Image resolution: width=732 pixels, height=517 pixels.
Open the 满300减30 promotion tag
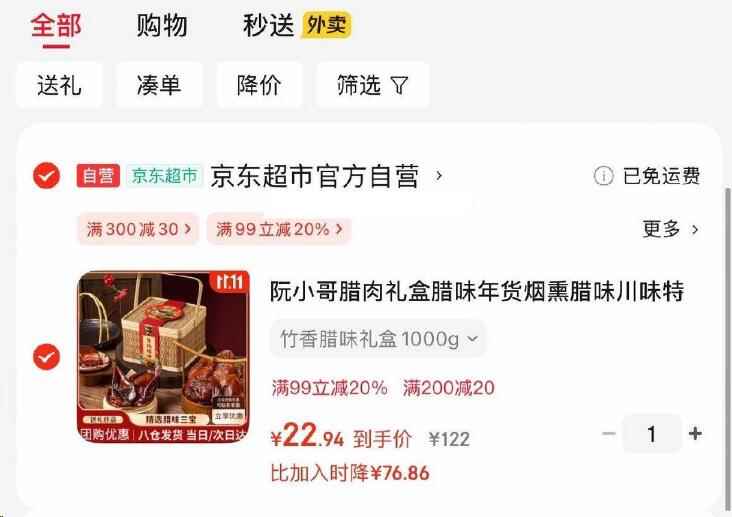tap(138, 229)
